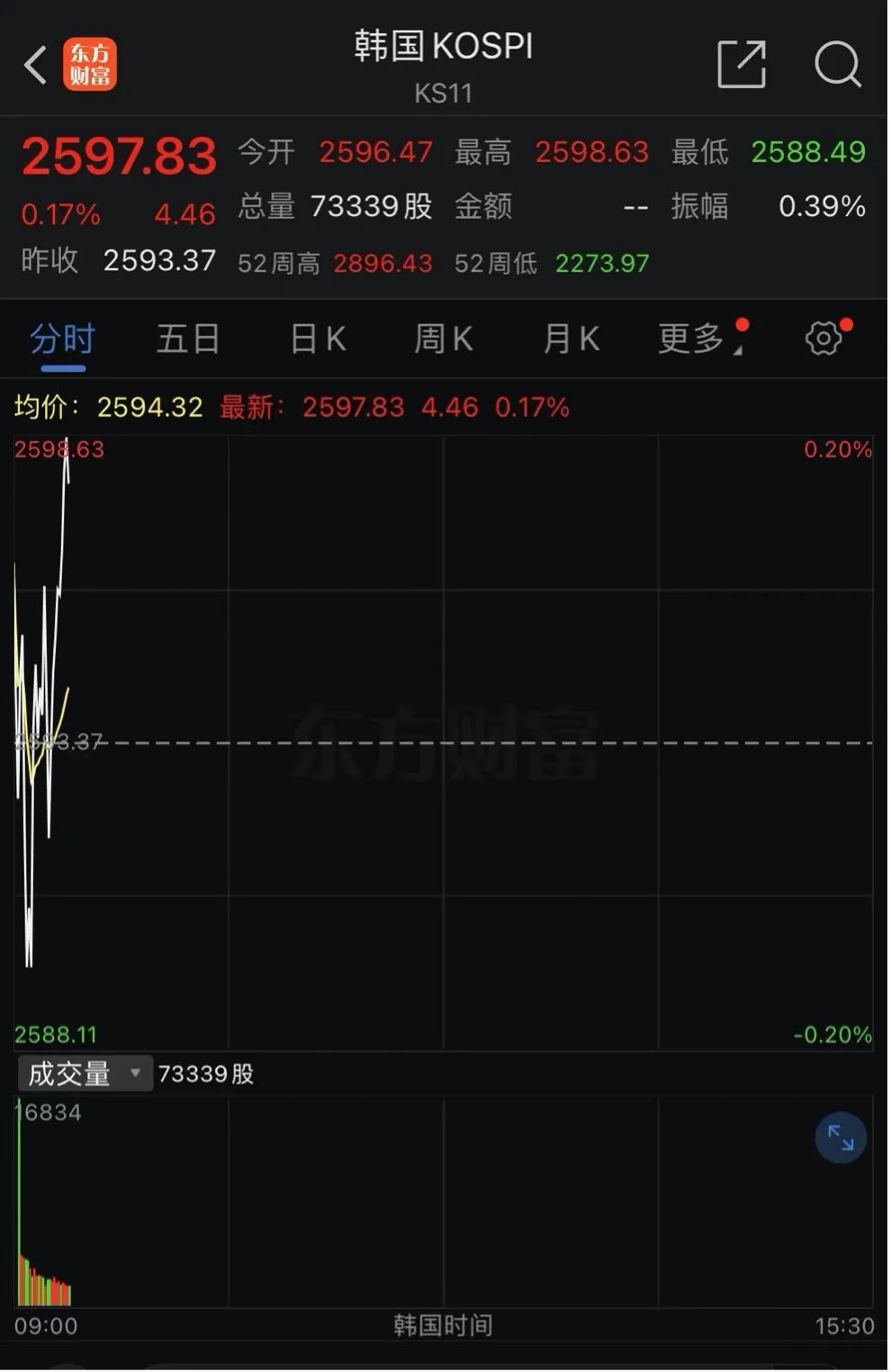Toggle the 分时 minute chart view
The image size is (891, 1372).
click(x=62, y=338)
